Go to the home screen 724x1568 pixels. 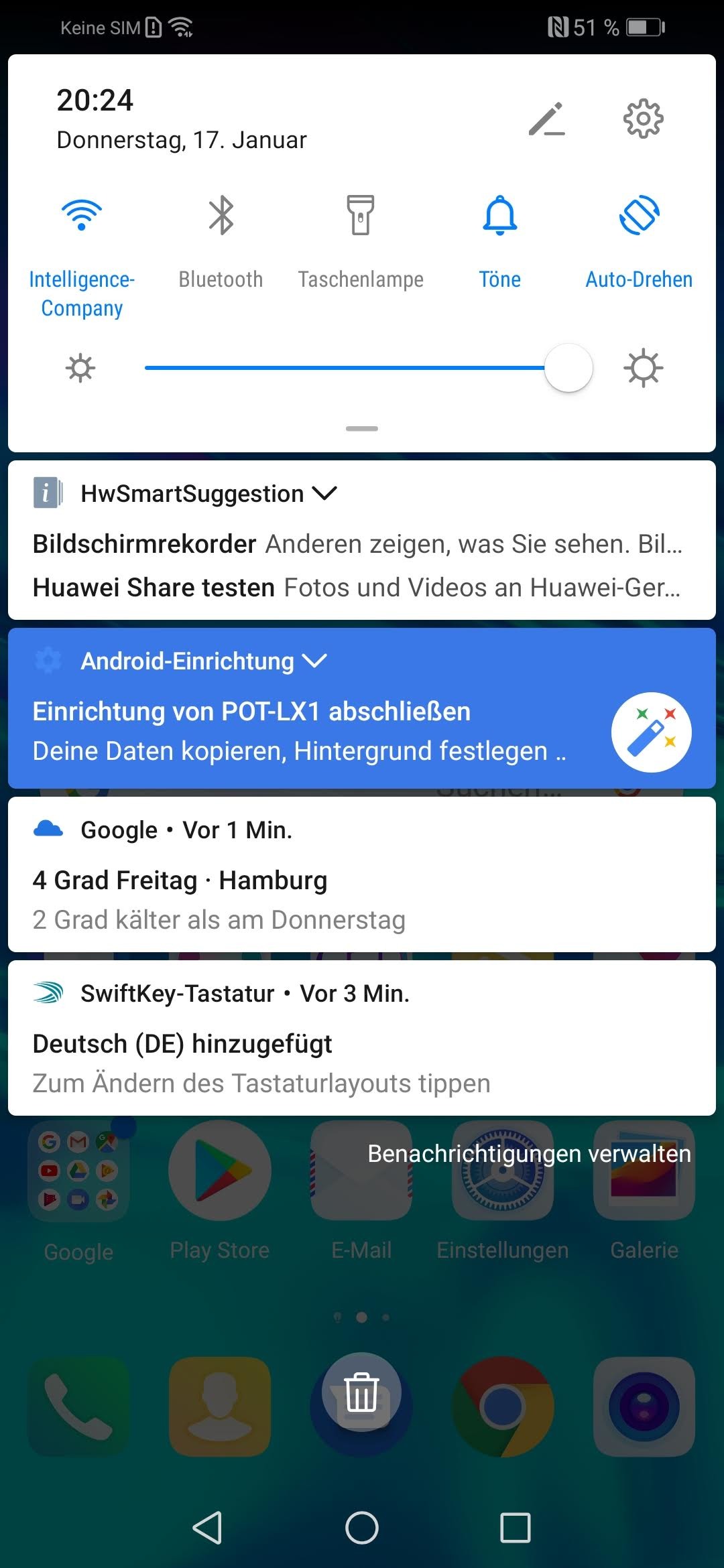tap(362, 1528)
